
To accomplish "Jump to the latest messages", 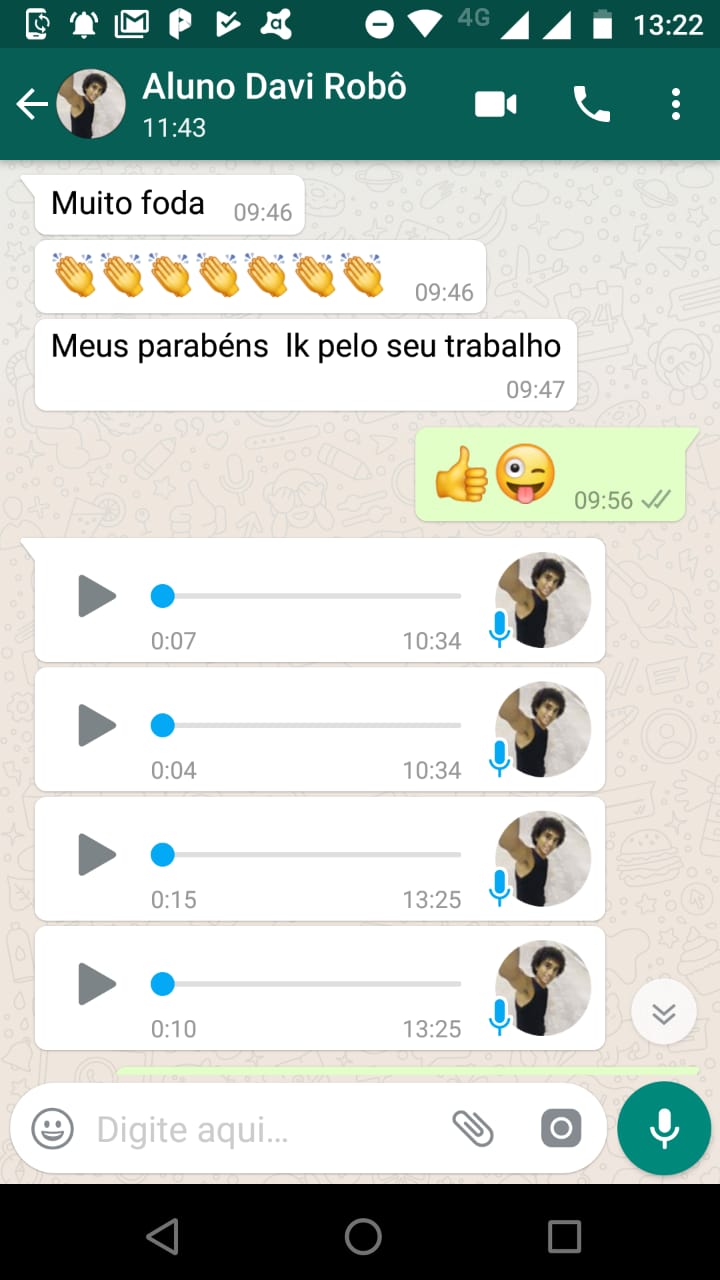I will tap(664, 1013).
